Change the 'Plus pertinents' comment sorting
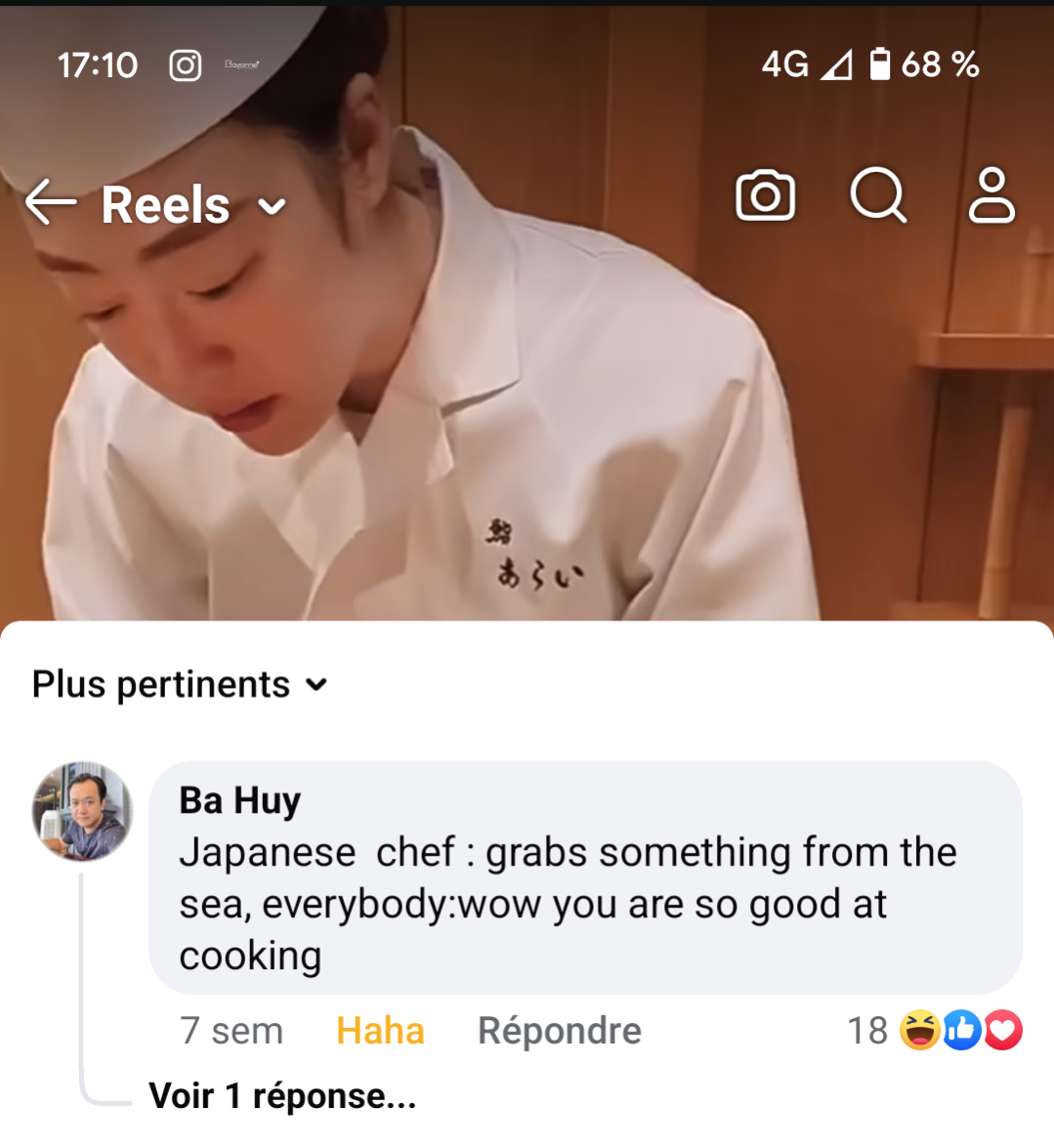The image size is (1054, 1148). [x=180, y=685]
